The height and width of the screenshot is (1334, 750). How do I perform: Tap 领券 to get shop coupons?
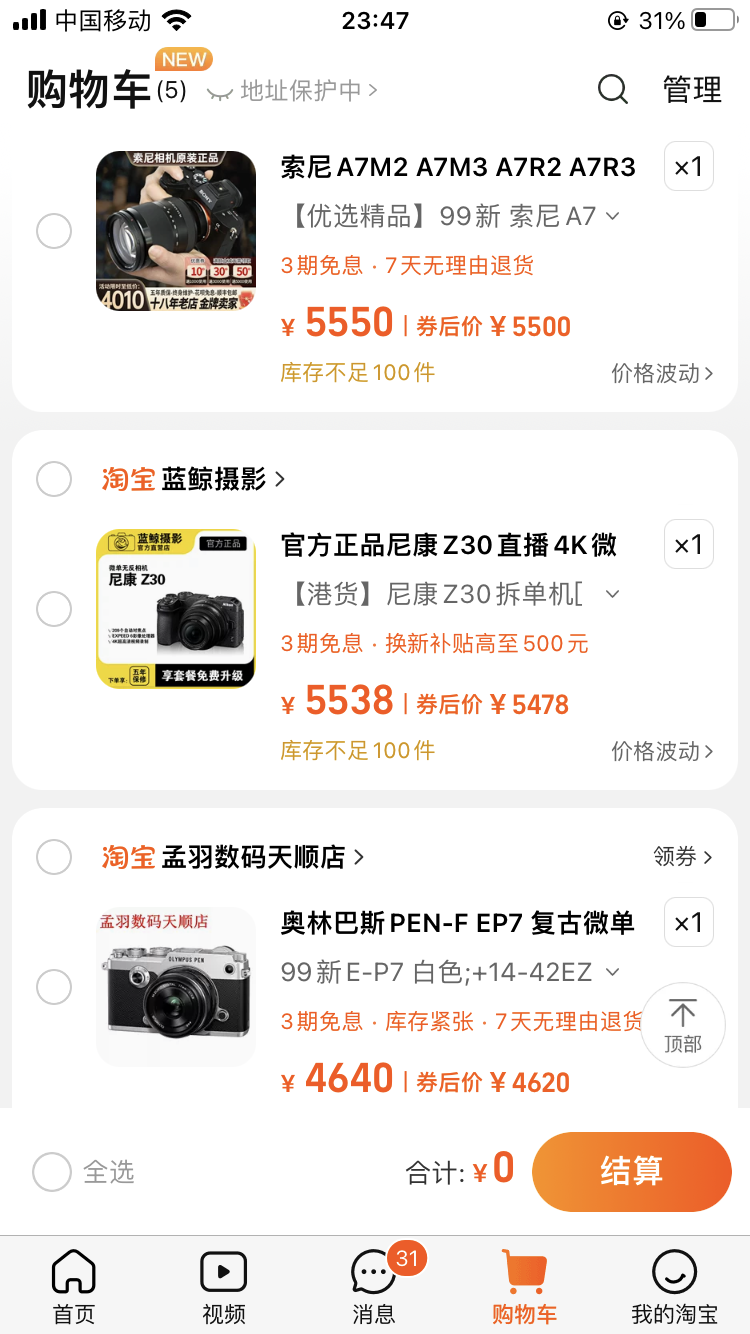[x=682, y=857]
